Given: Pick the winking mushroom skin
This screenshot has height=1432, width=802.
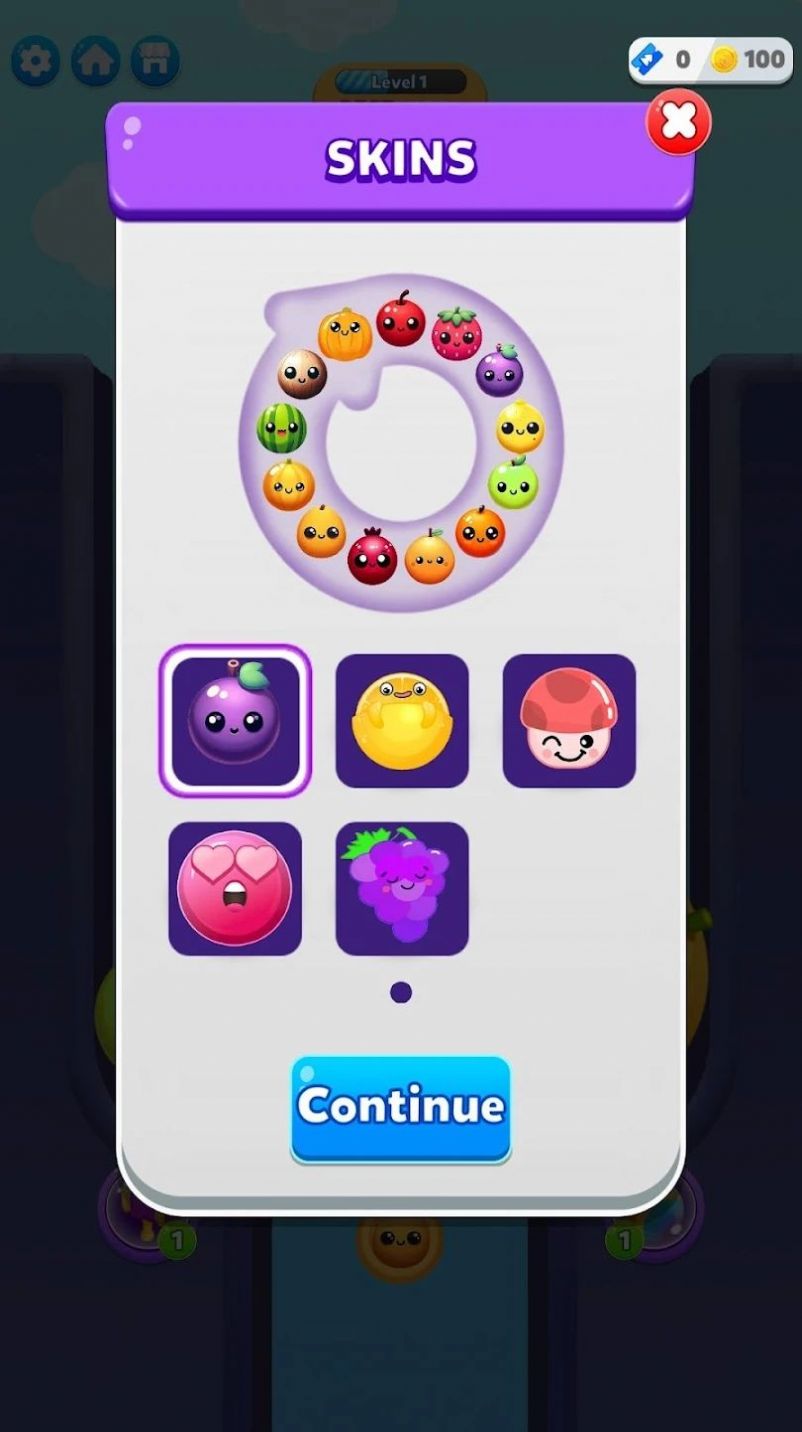Looking at the screenshot, I should 569,720.
